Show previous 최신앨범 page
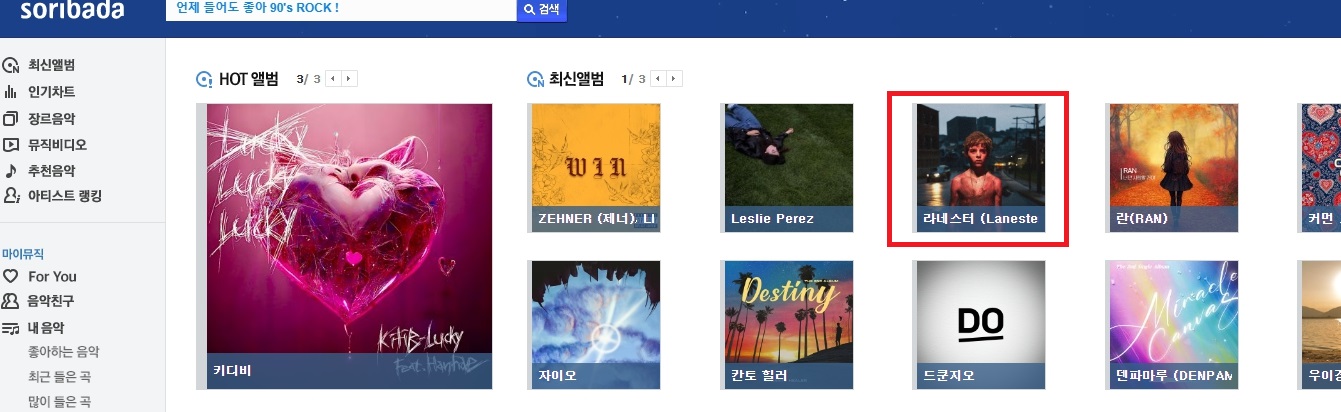The height and width of the screenshot is (412, 1341). coord(657,79)
